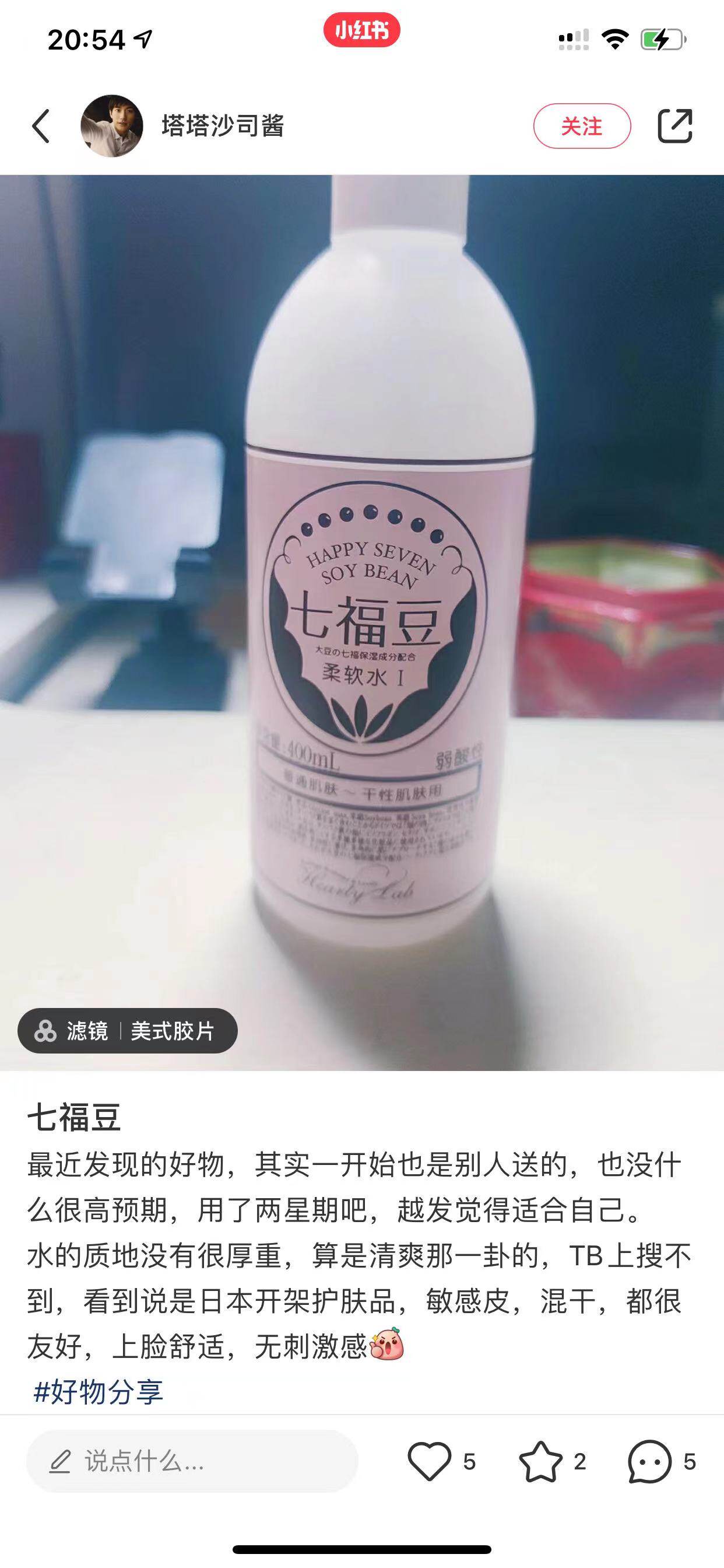The height and width of the screenshot is (1568, 724).
Task: Save the post with the star icon
Action: tap(540, 1461)
